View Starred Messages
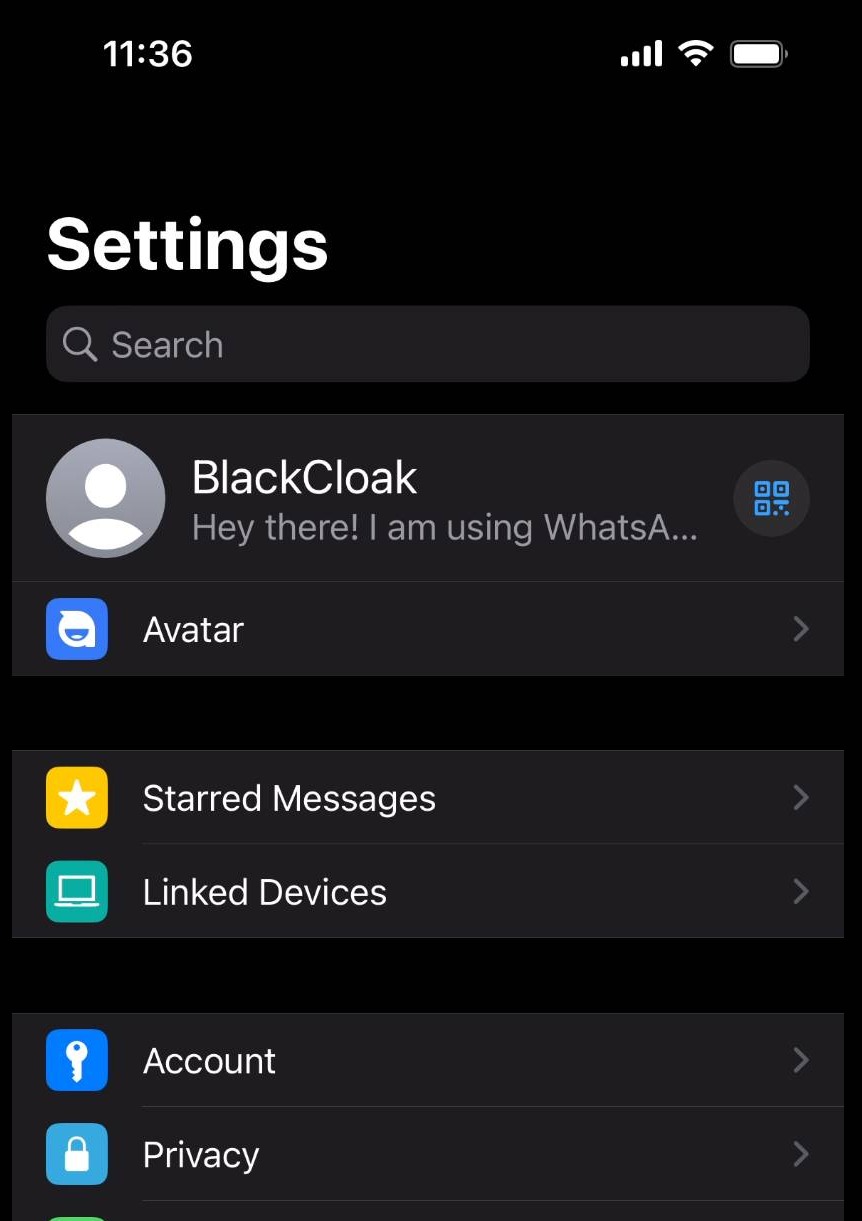862x1221 pixels. [427, 798]
